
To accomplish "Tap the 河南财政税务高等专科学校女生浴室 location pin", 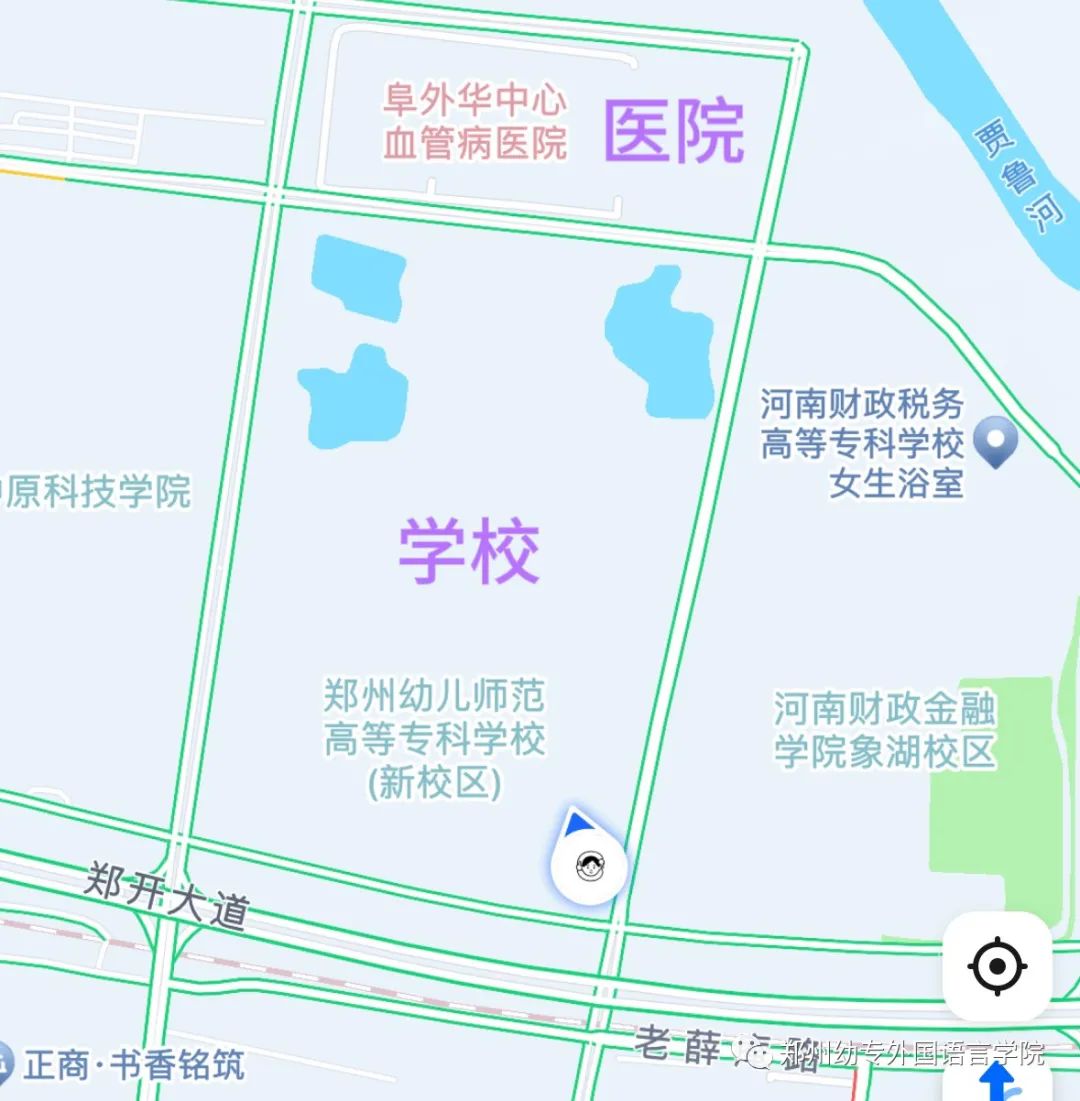I will pos(996,441).
